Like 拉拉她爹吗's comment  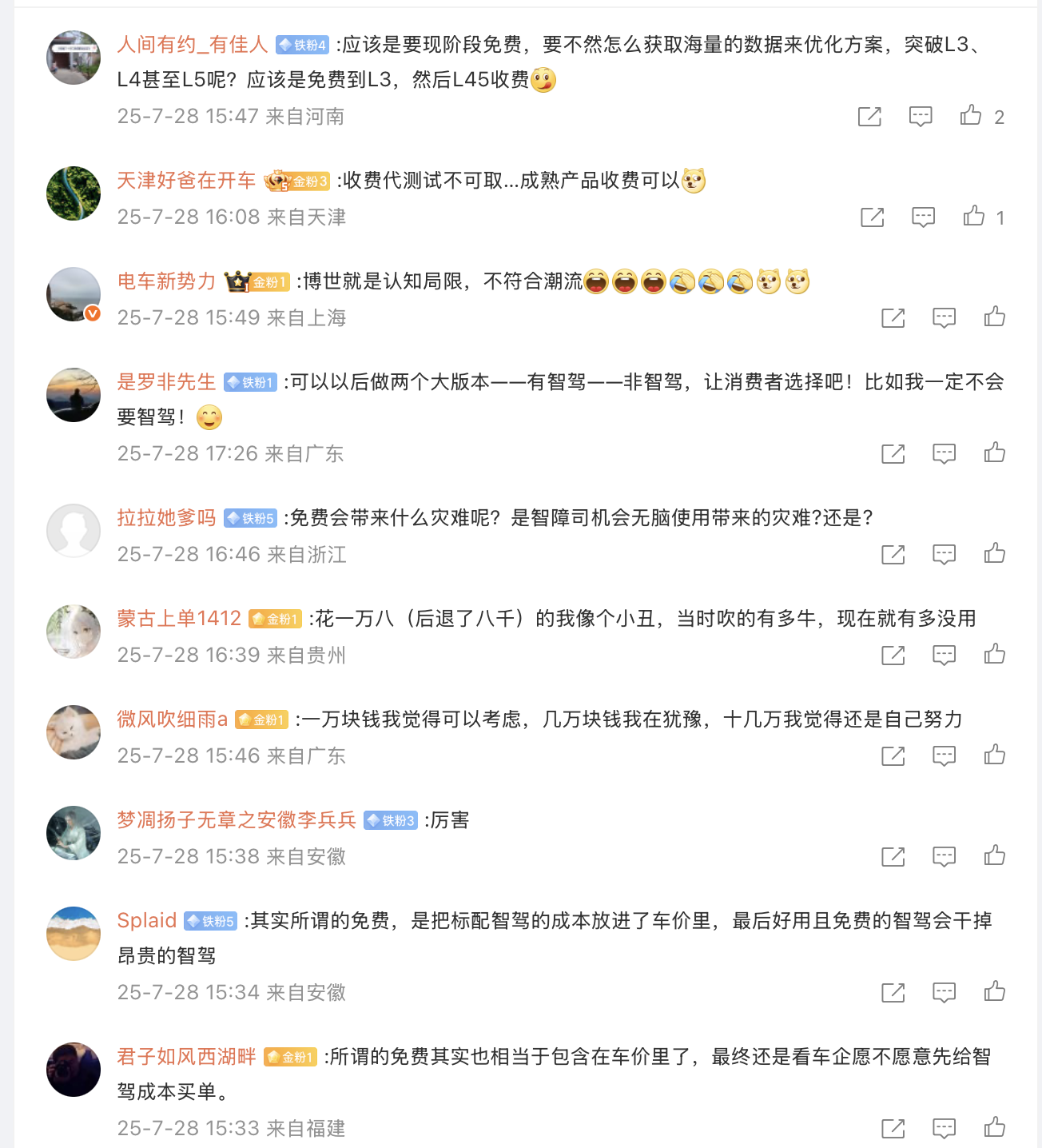[995, 554]
